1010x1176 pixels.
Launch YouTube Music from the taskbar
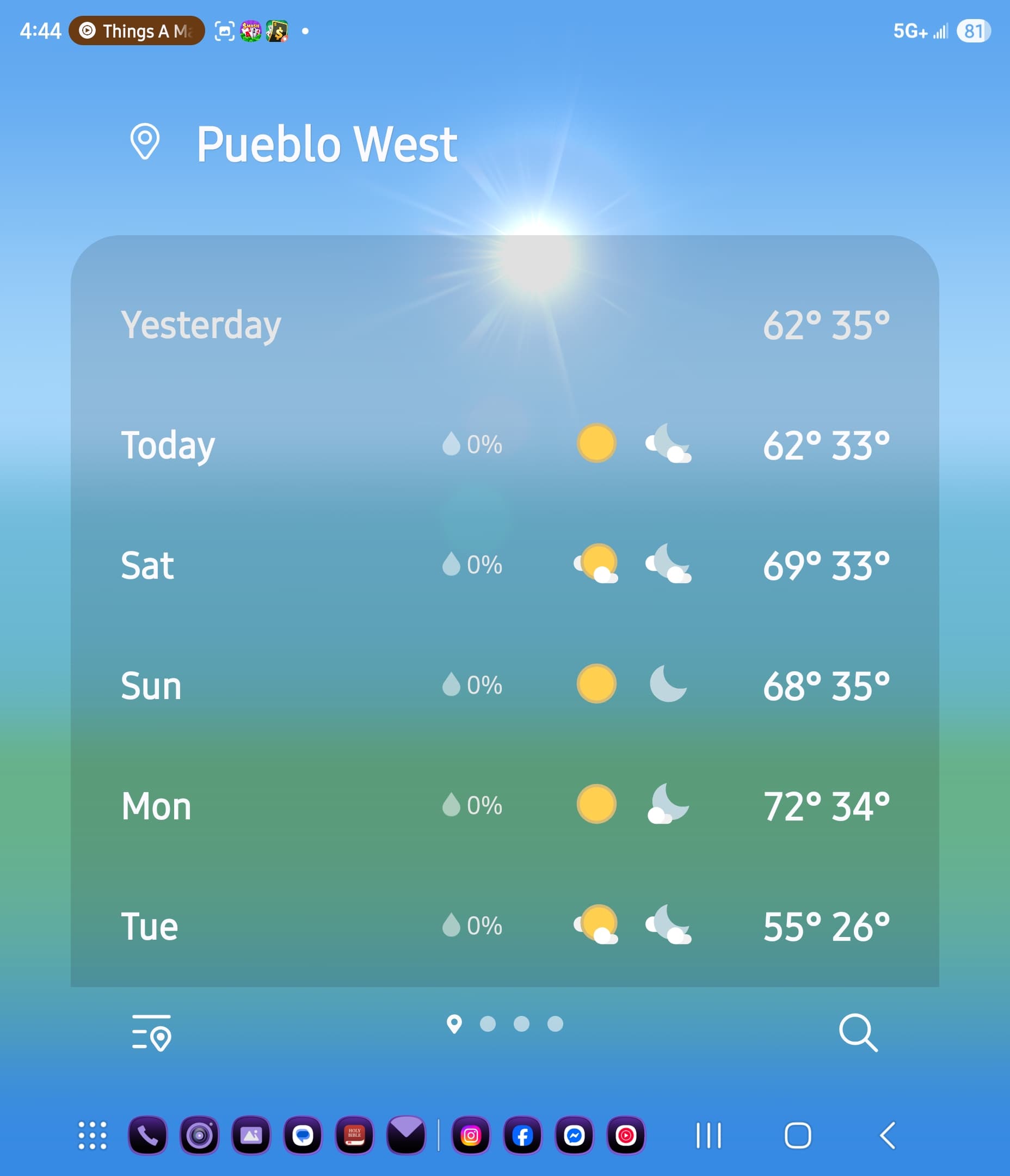[626, 1136]
